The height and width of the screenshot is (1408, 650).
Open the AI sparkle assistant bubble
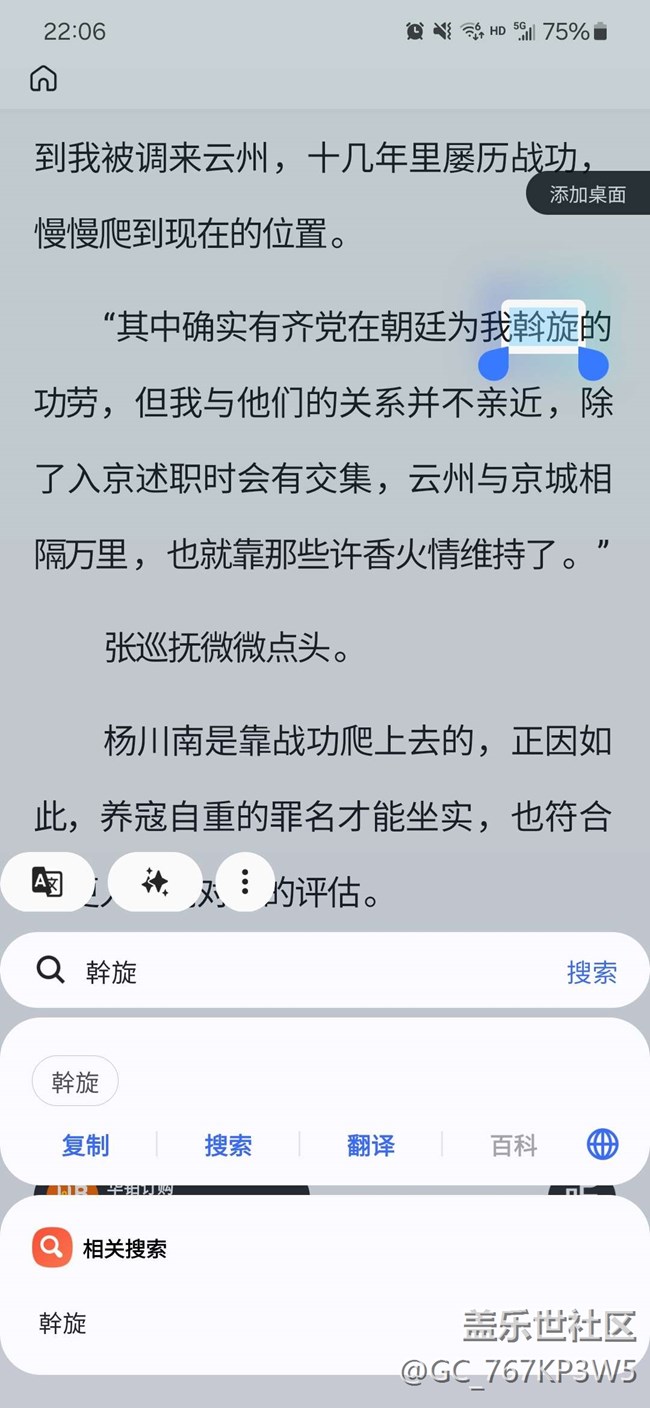155,882
